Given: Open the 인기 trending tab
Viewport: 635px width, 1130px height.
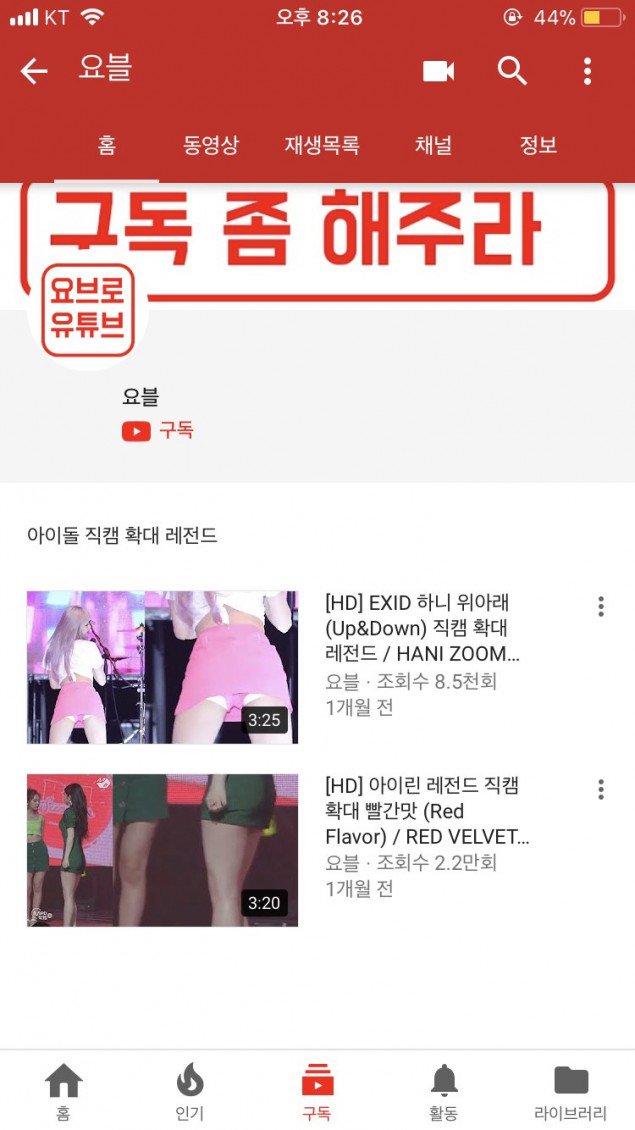Looking at the screenshot, I should (x=190, y=1092).
